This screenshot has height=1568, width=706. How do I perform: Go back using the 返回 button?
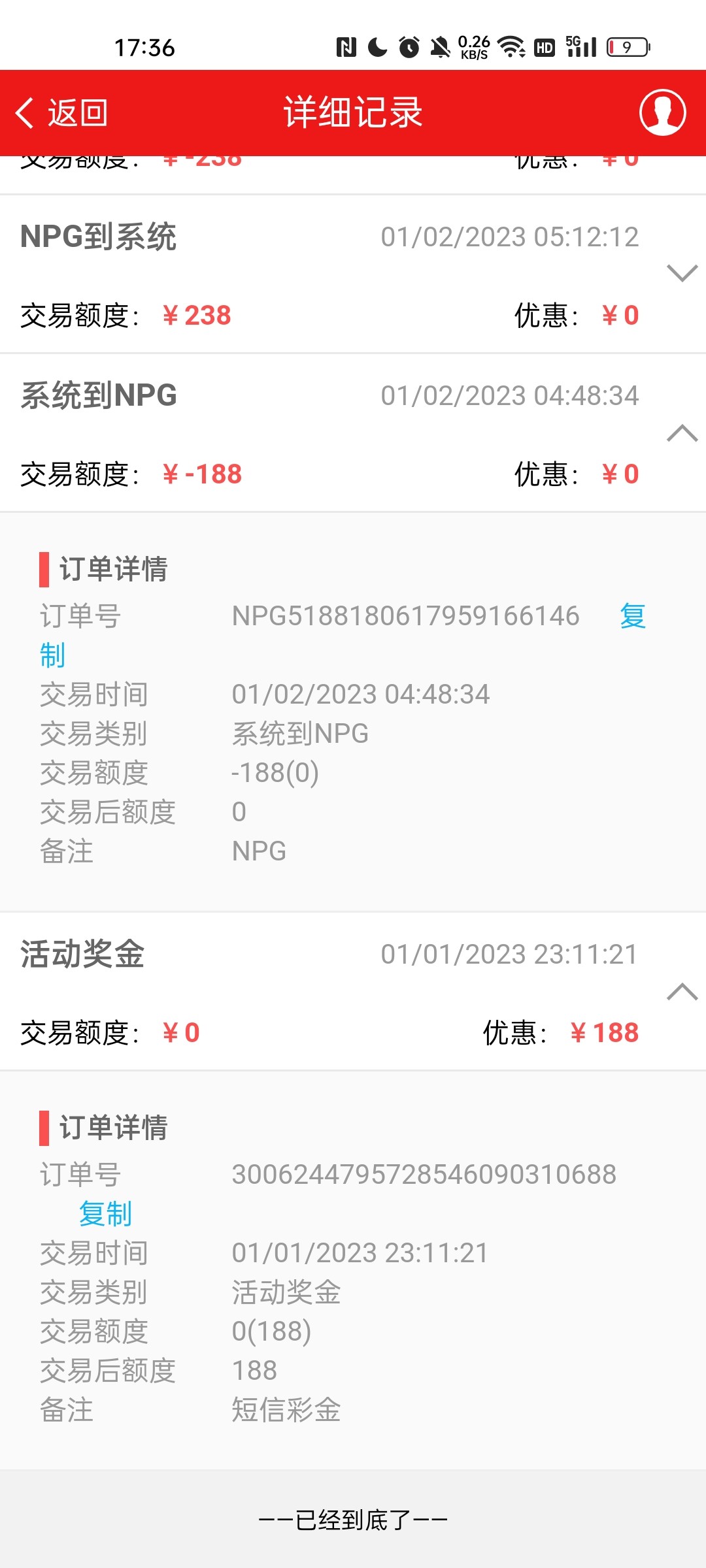[62, 113]
